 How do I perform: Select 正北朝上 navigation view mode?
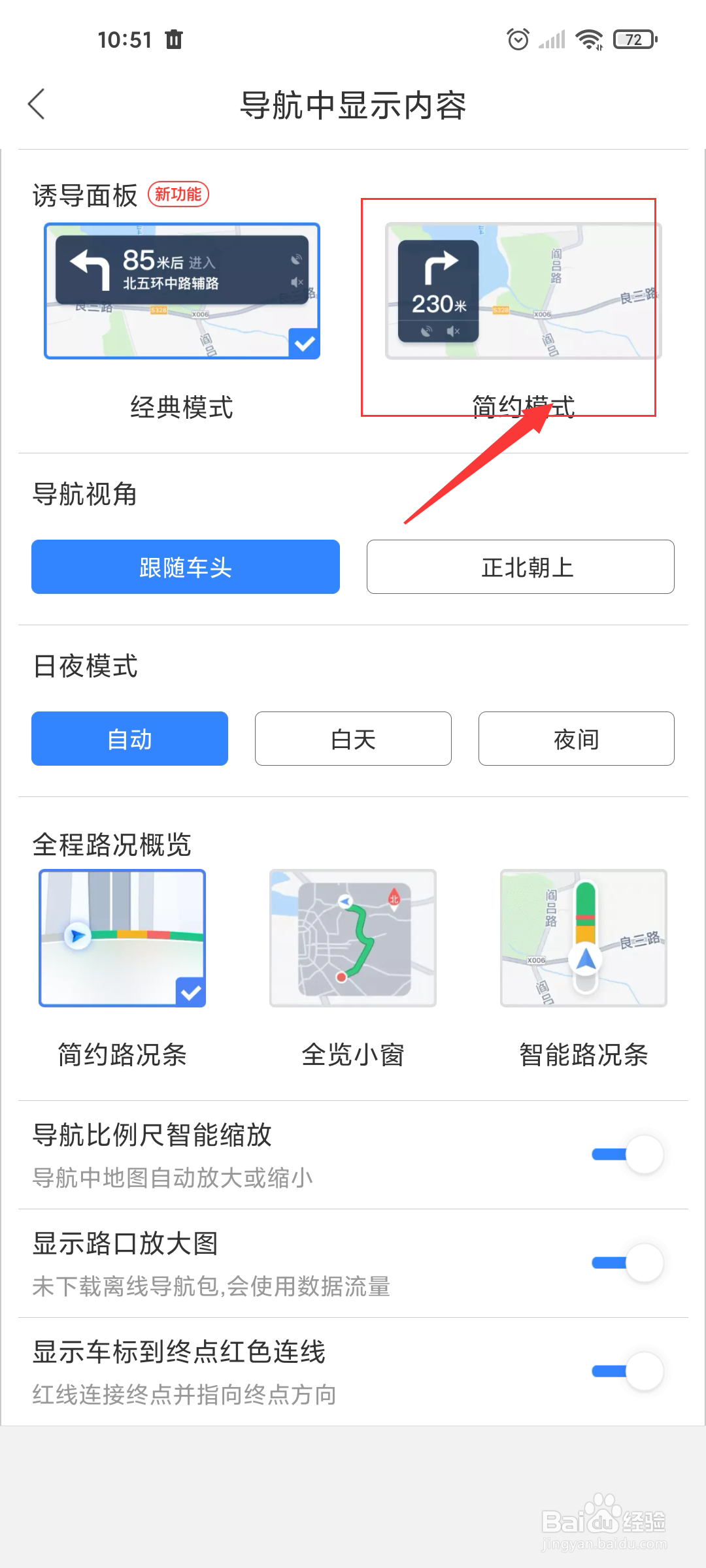[520, 567]
